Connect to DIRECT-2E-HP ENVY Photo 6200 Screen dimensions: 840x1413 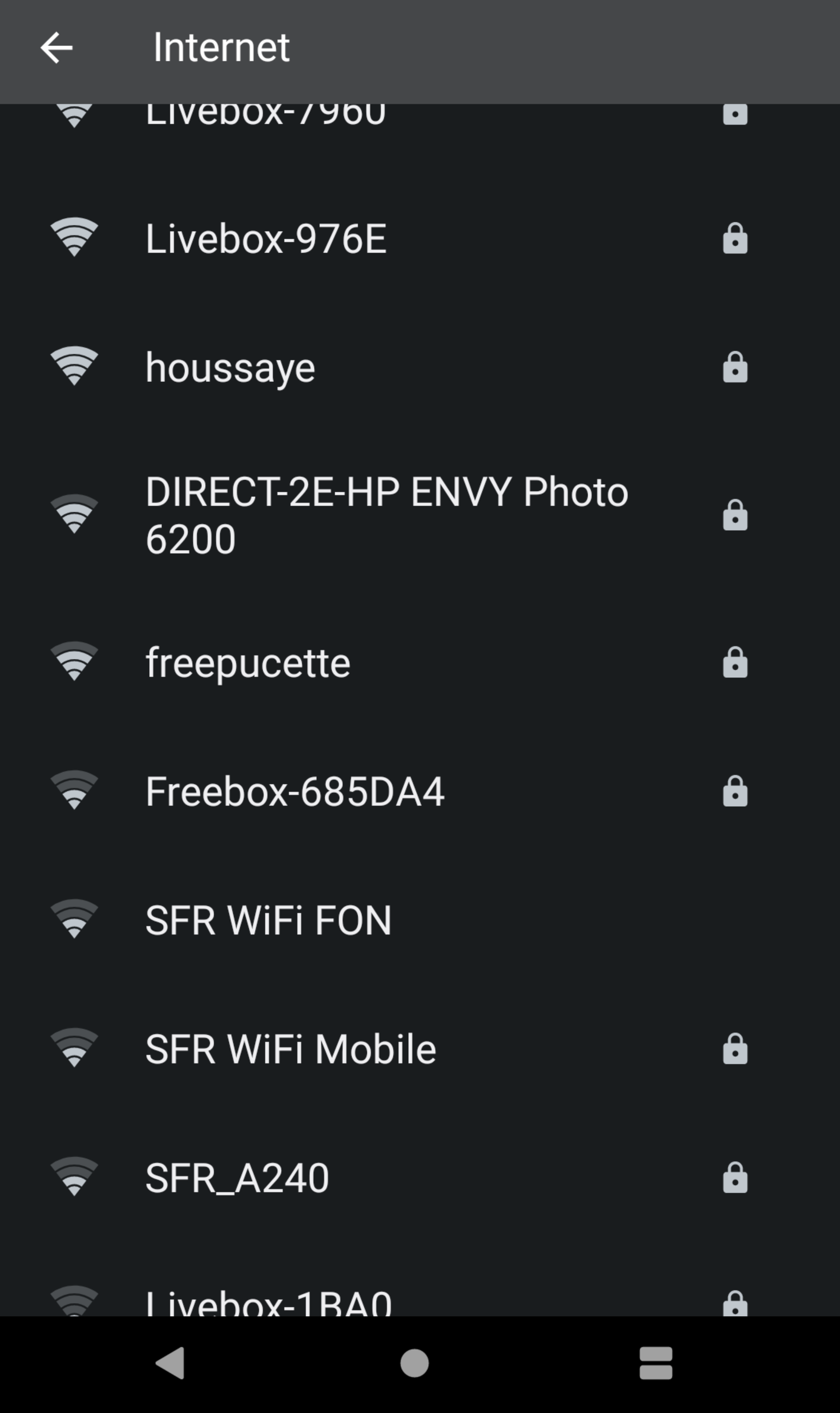[387, 515]
